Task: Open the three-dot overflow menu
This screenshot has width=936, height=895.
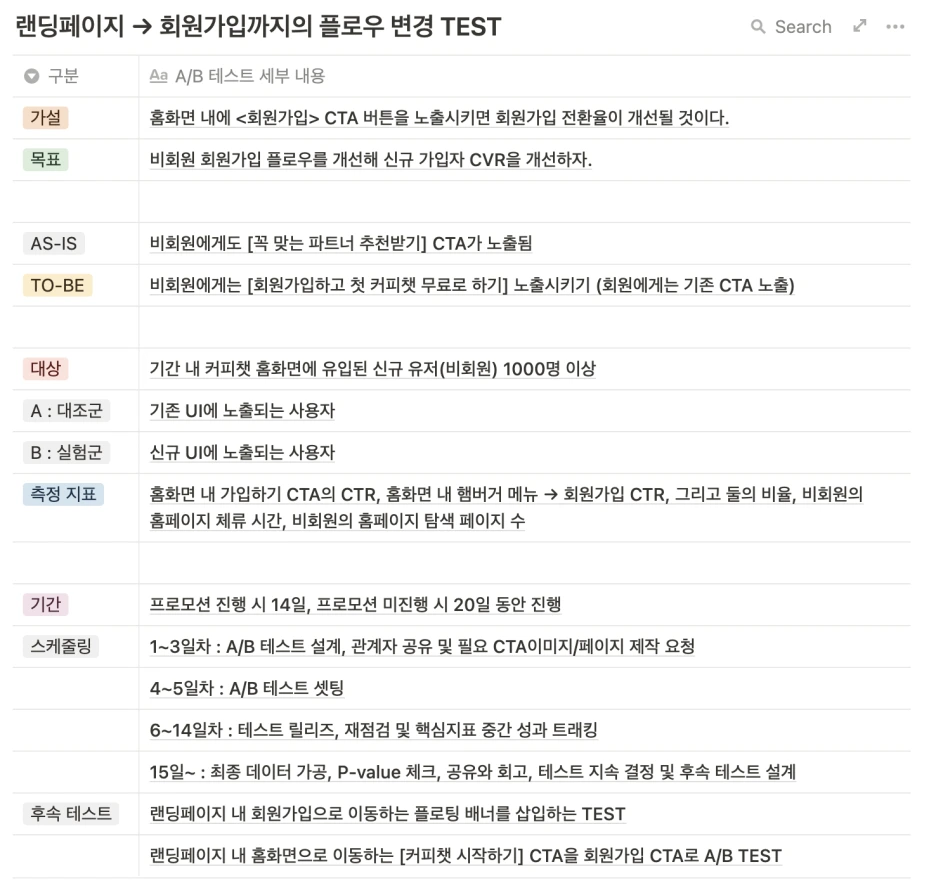Action: [895, 27]
